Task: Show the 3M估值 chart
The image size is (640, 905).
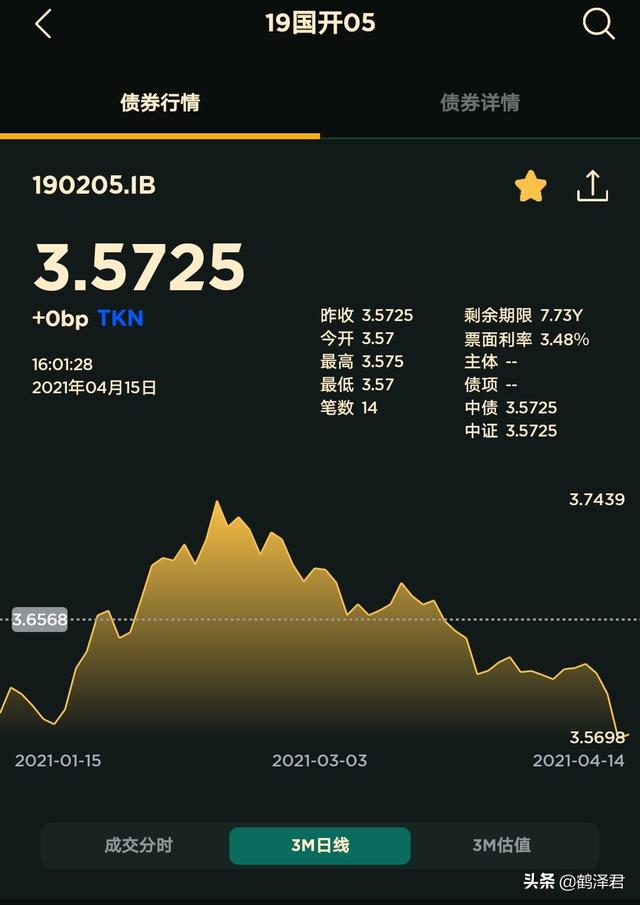Action: [501, 845]
